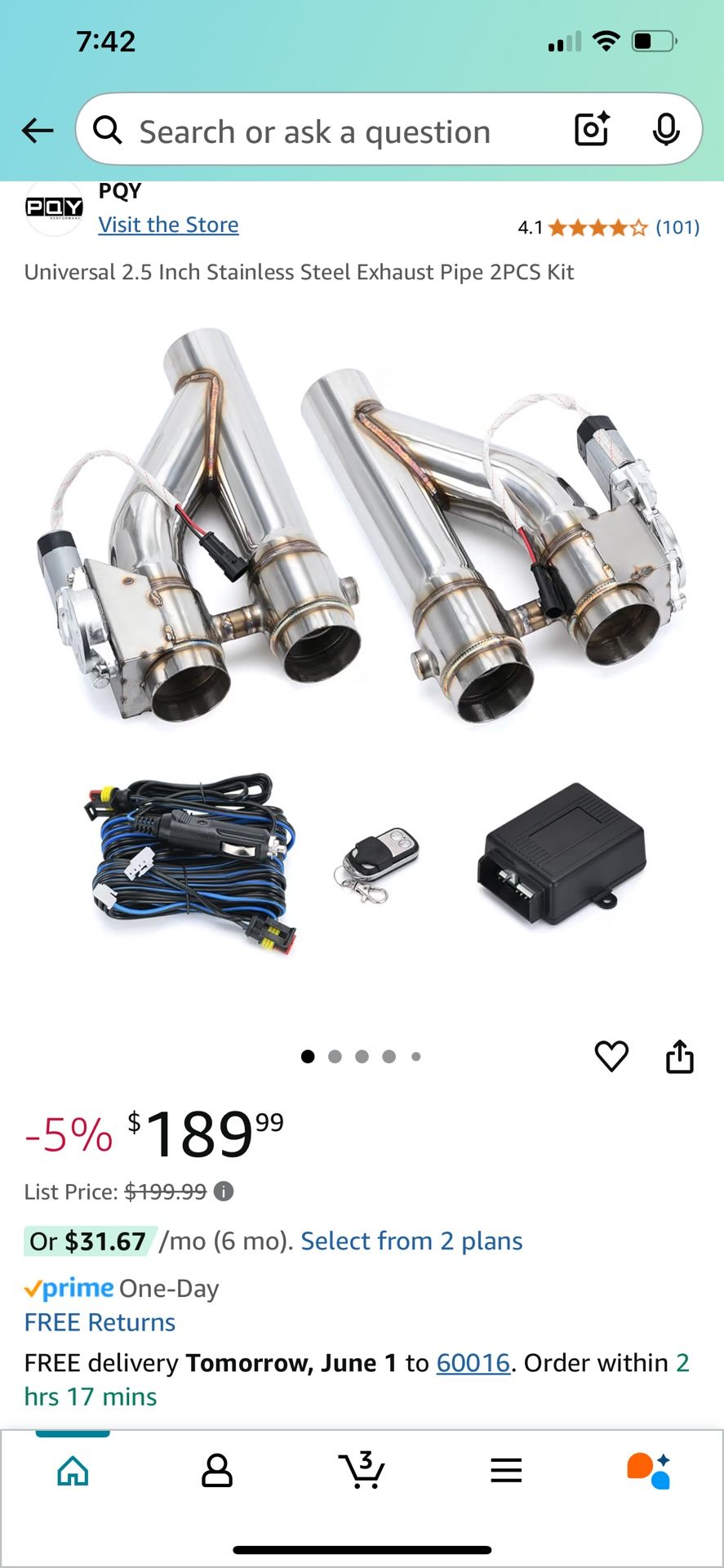Select the last carousel dot
This screenshot has width=724, height=1568.
[x=416, y=1055]
